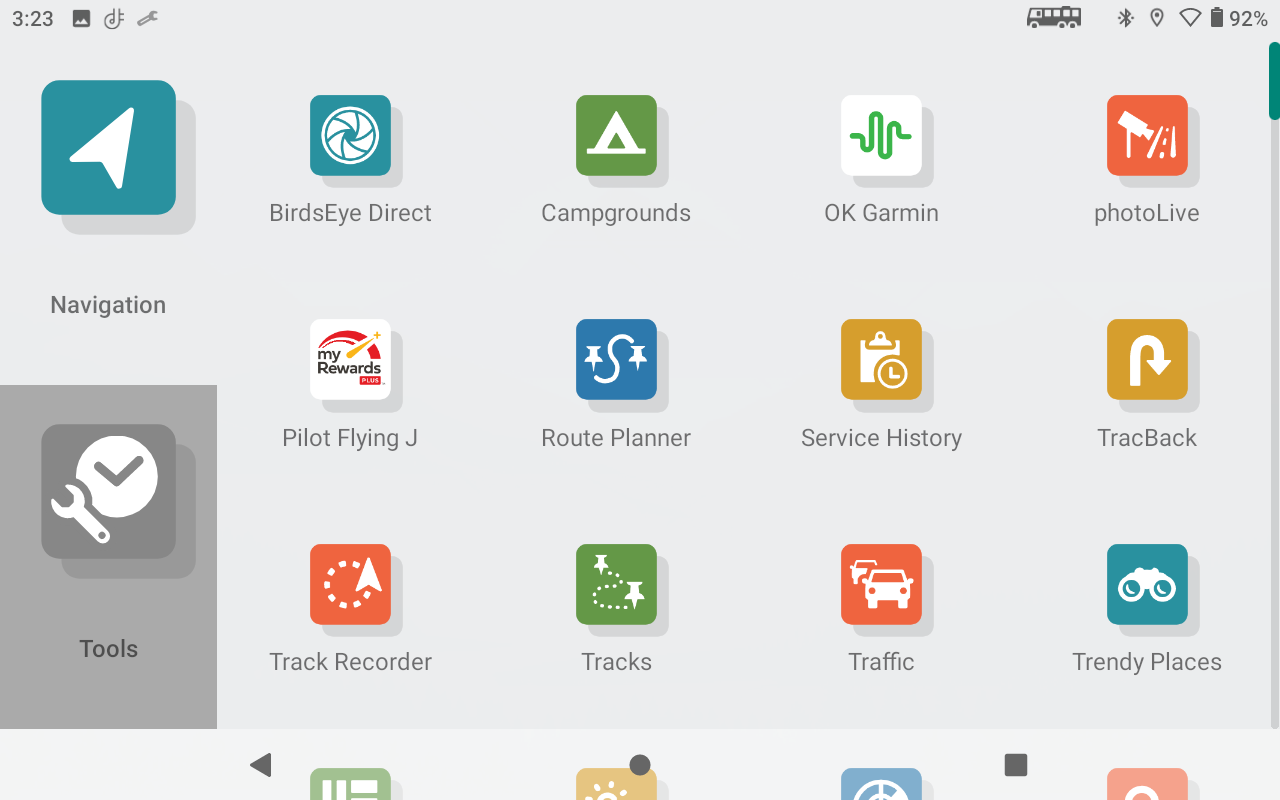Image resolution: width=1280 pixels, height=800 pixels.
Task: View Service History
Action: point(881,360)
